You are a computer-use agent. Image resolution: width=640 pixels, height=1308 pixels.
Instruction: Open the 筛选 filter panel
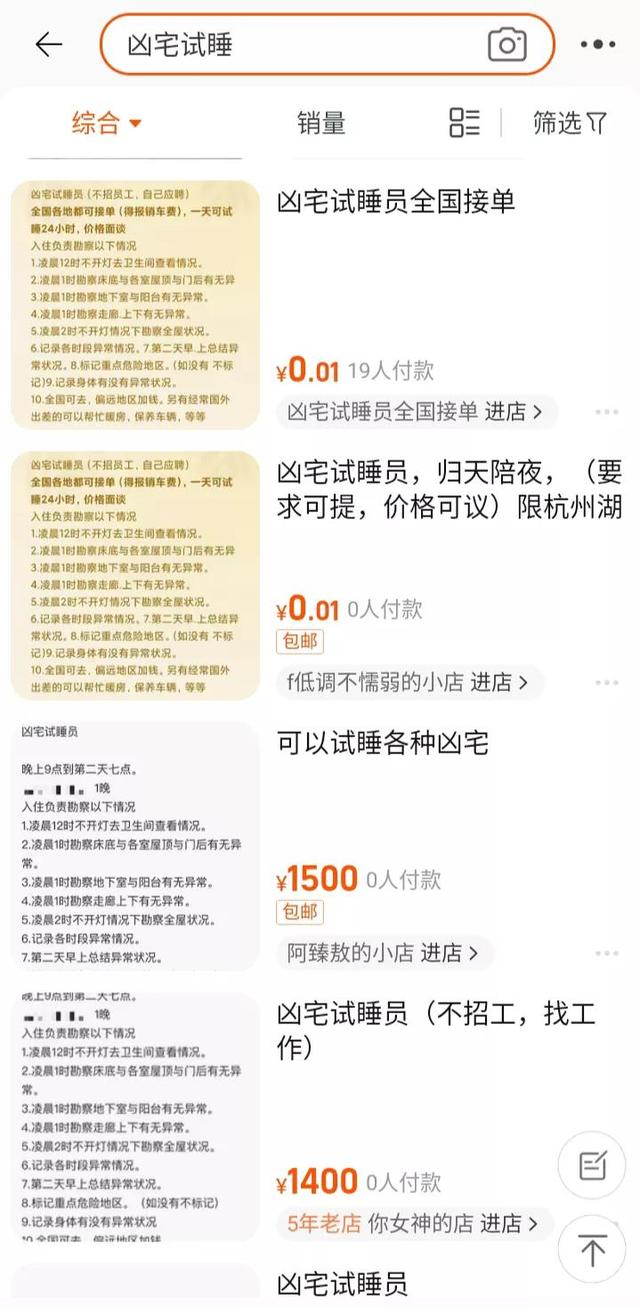[x=569, y=123]
